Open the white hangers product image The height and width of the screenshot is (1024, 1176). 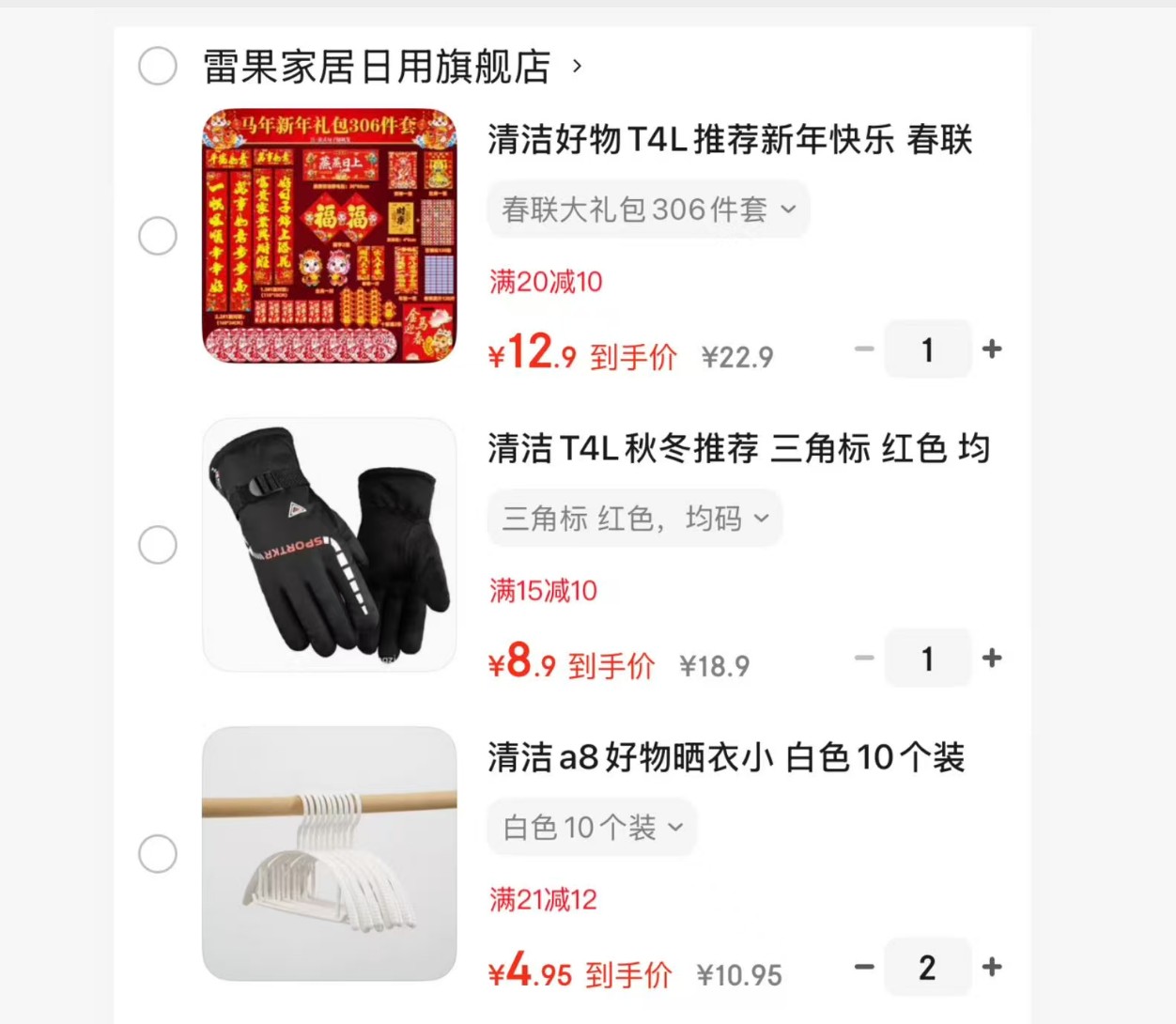pos(329,854)
